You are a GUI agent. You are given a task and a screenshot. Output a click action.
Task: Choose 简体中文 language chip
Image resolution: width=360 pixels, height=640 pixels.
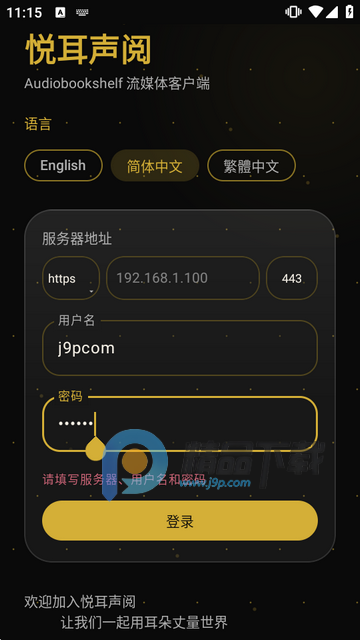point(155,165)
